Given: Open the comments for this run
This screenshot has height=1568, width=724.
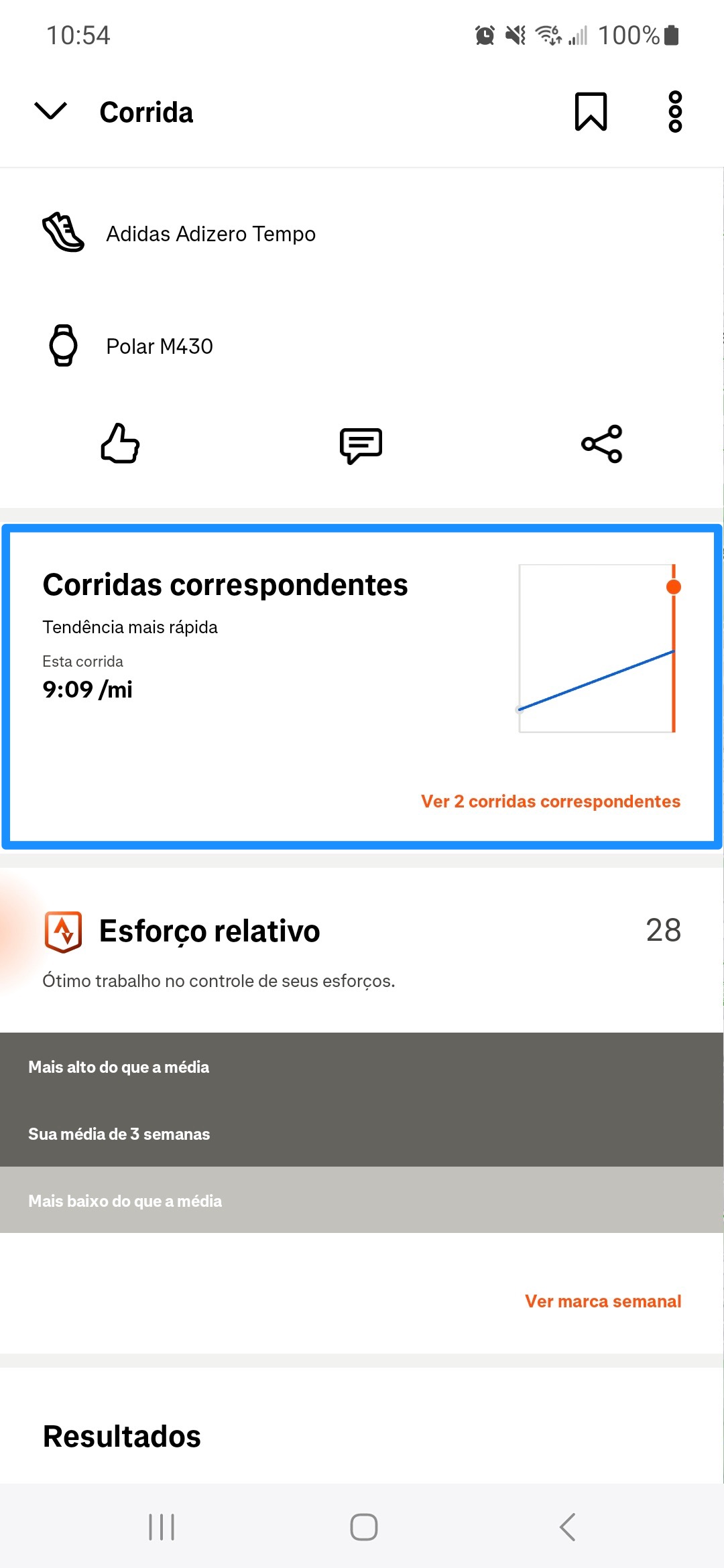Looking at the screenshot, I should (361, 445).
